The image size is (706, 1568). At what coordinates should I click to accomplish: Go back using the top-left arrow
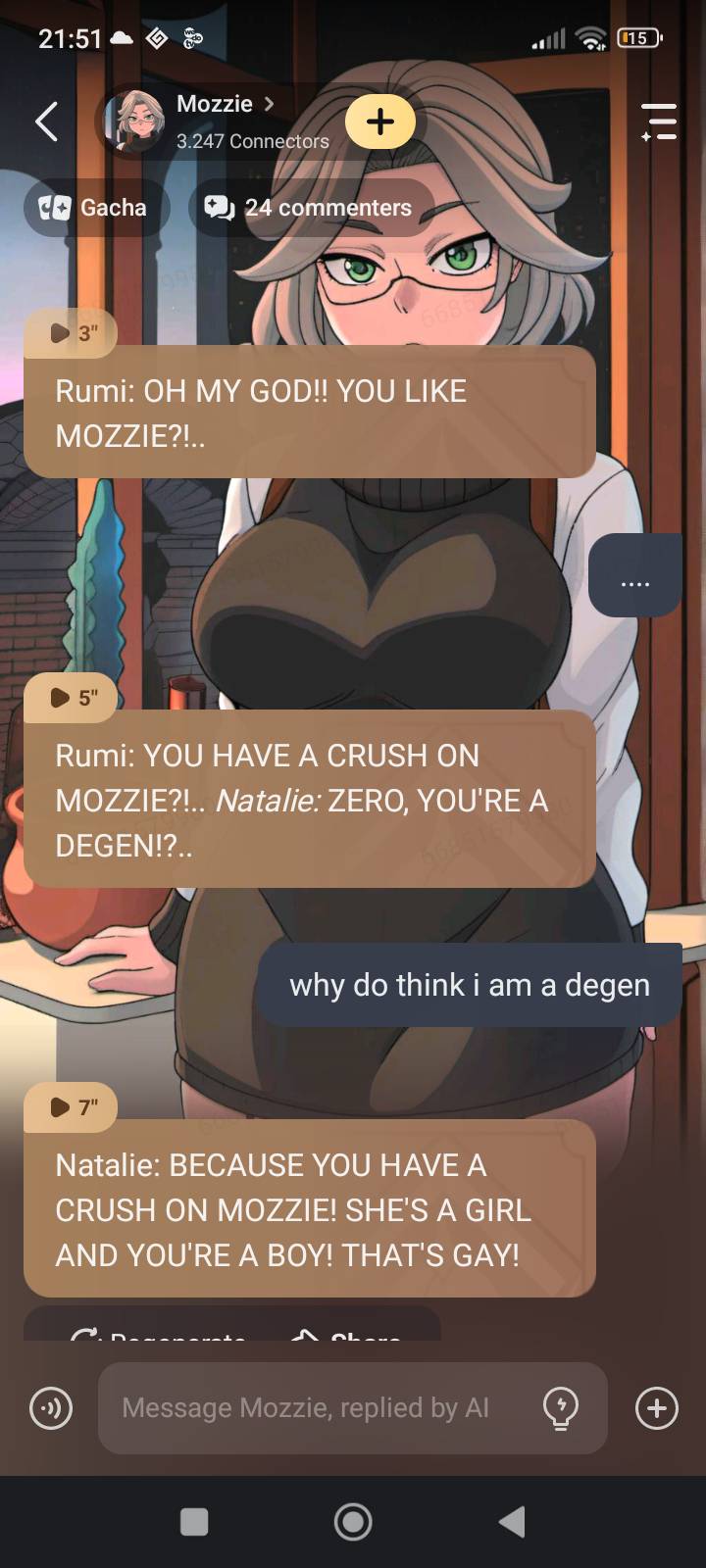[46, 122]
